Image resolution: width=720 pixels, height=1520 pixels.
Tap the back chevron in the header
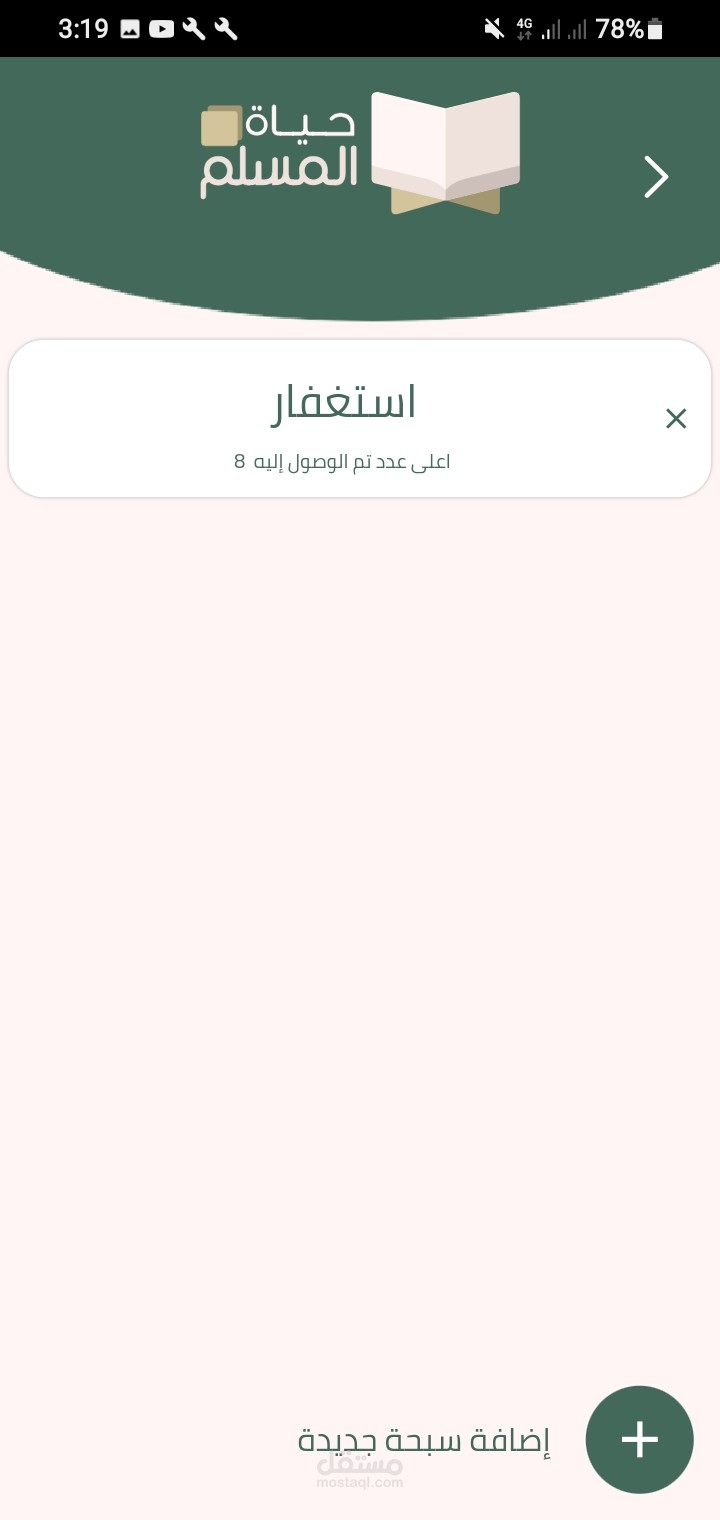[x=656, y=177]
